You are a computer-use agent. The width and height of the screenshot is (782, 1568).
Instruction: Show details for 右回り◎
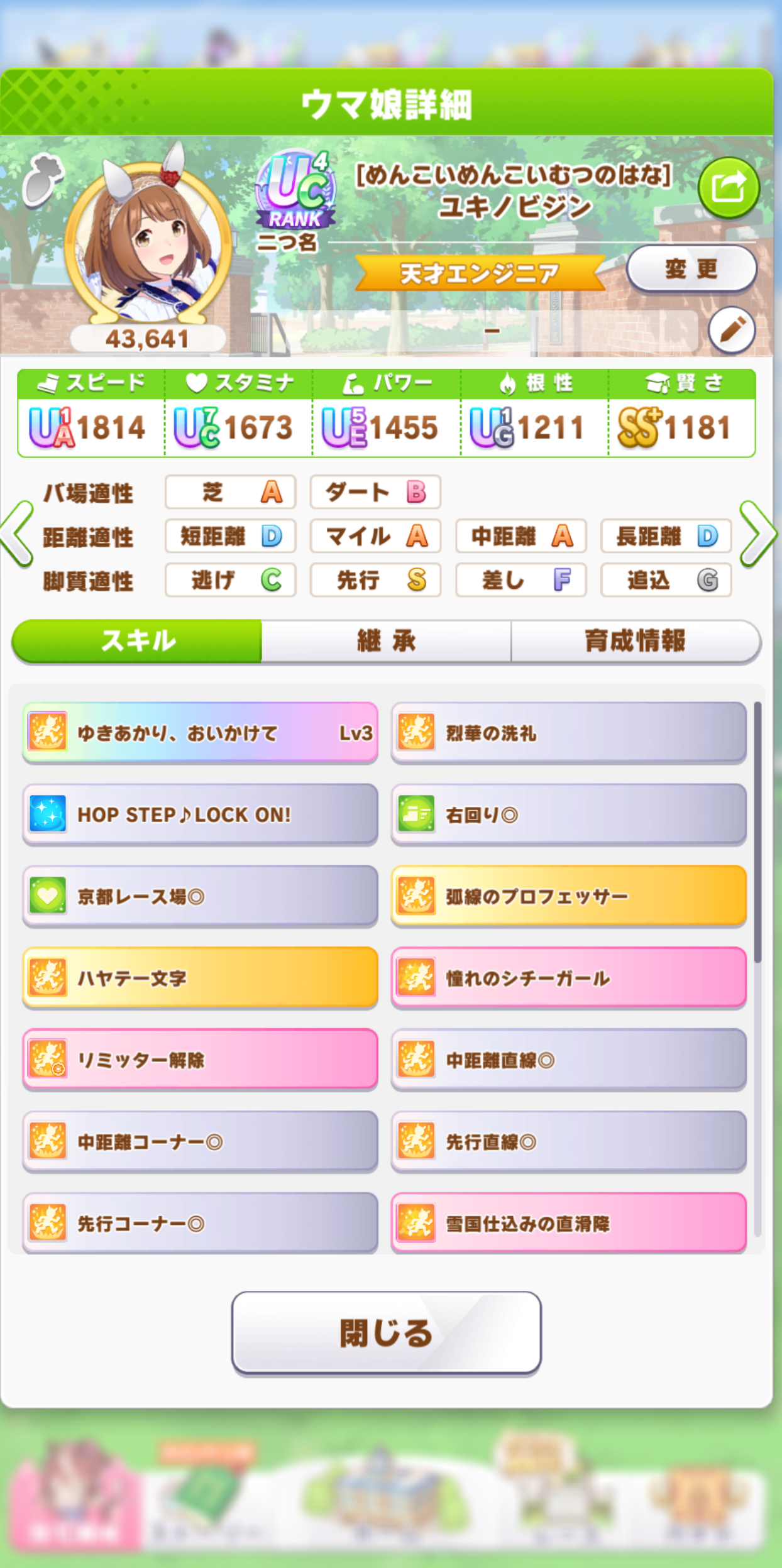568,814
